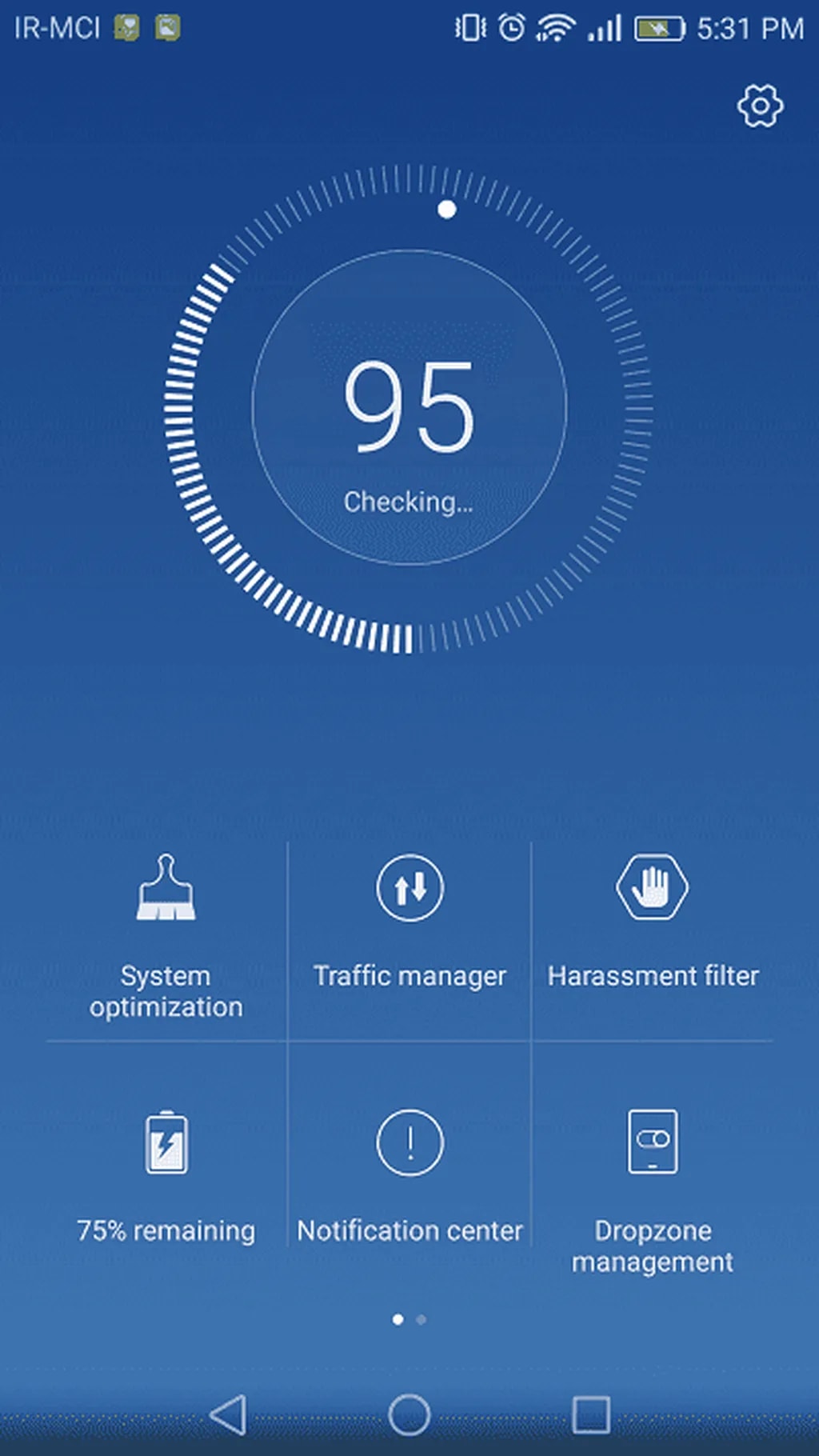The height and width of the screenshot is (1456, 819).
Task: Open Dropzone management
Action: (653, 1184)
